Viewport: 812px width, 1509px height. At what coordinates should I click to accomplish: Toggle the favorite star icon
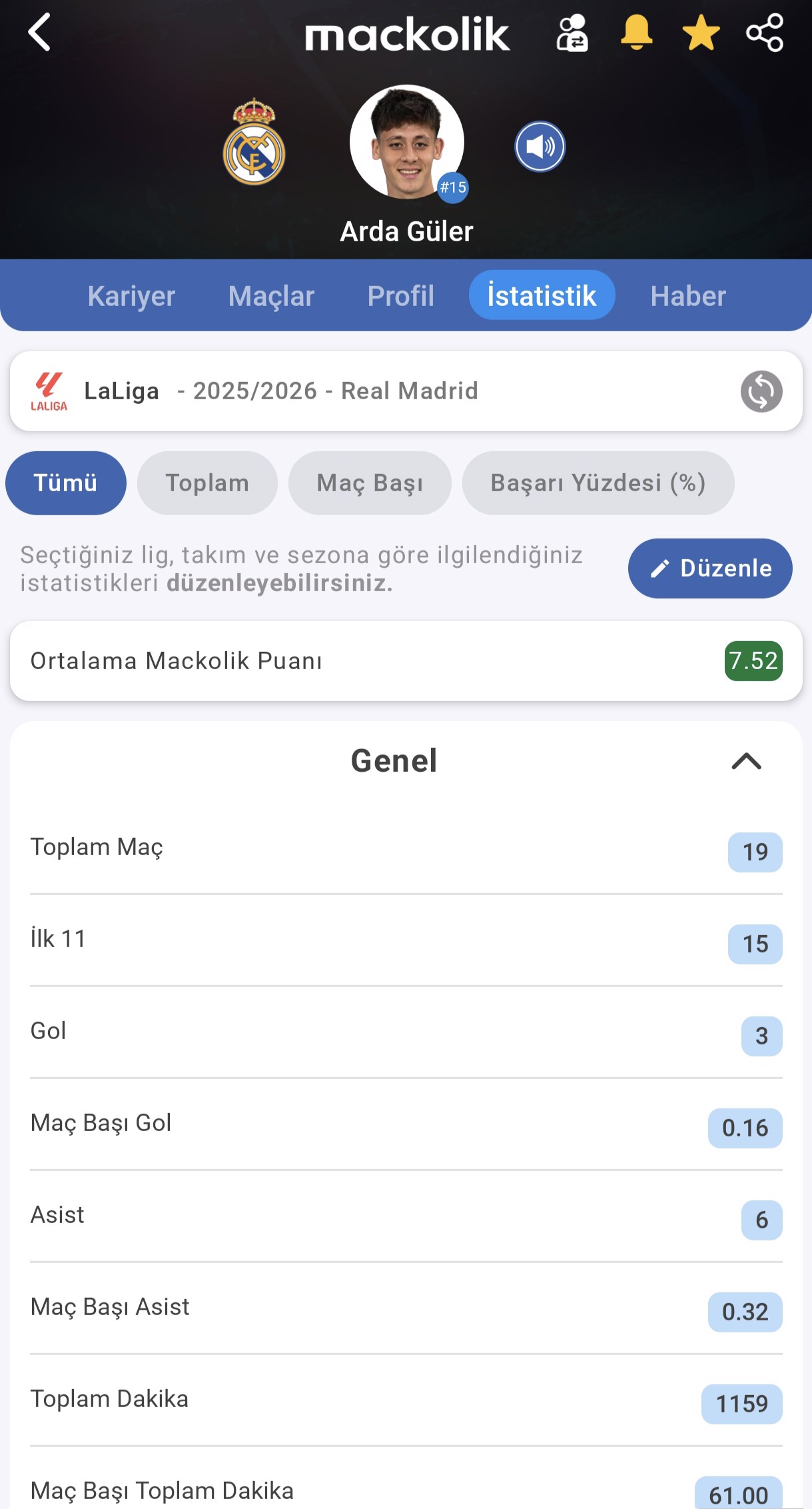tap(701, 33)
